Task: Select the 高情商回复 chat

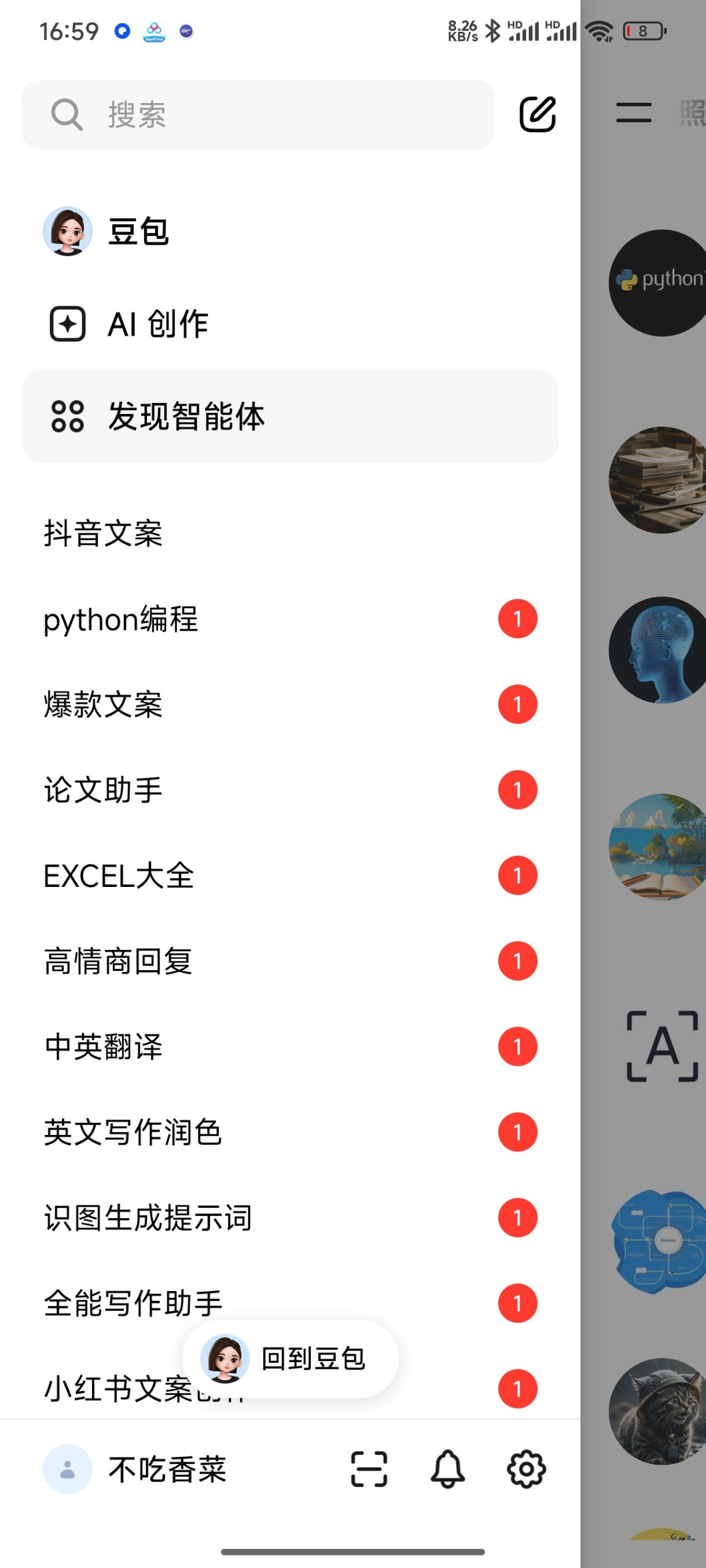Action: (x=118, y=961)
